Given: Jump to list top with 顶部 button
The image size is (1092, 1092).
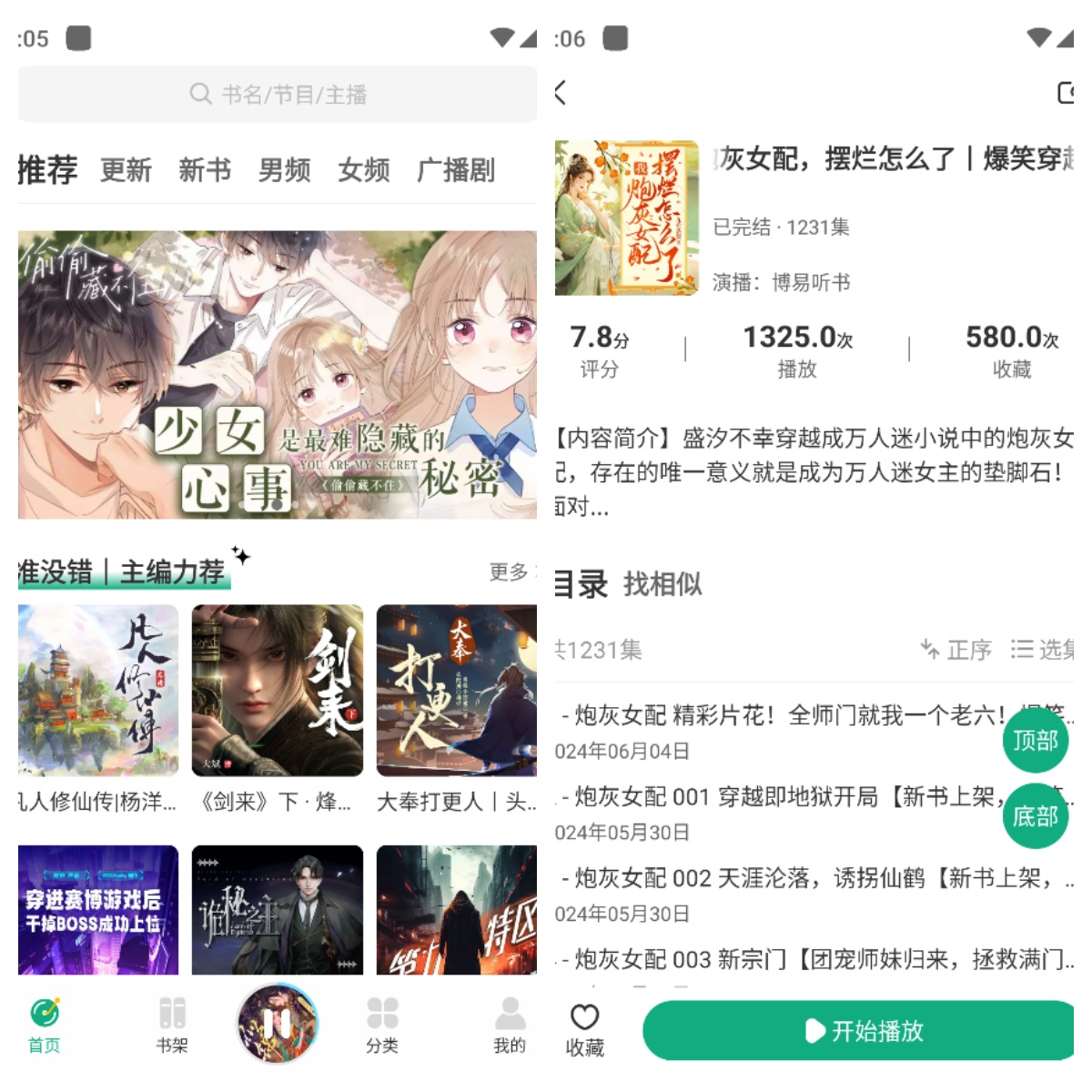Looking at the screenshot, I should click(x=1035, y=740).
